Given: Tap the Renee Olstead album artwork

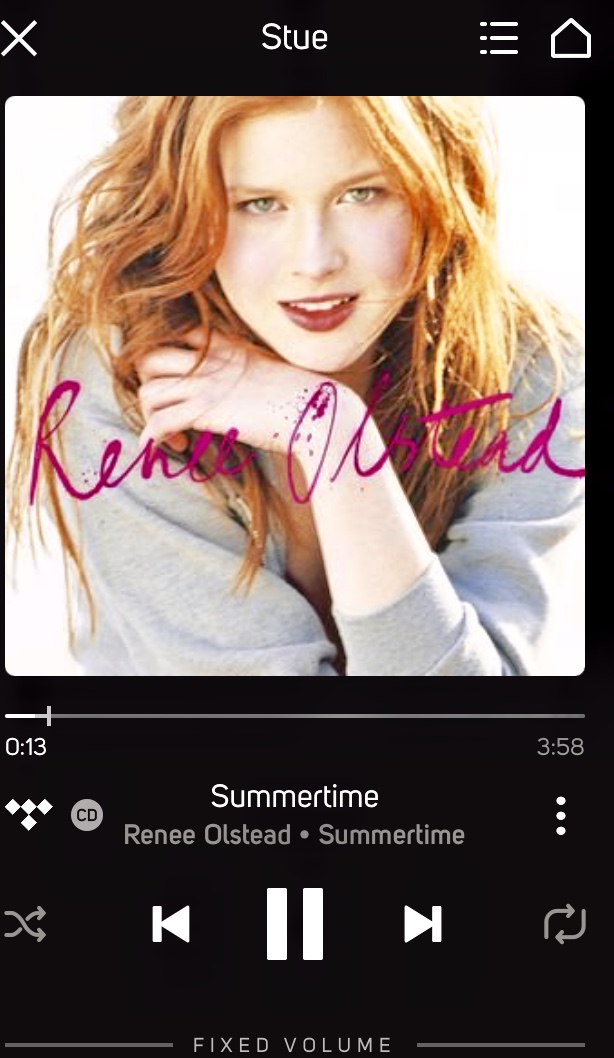Looking at the screenshot, I should tap(295, 386).
